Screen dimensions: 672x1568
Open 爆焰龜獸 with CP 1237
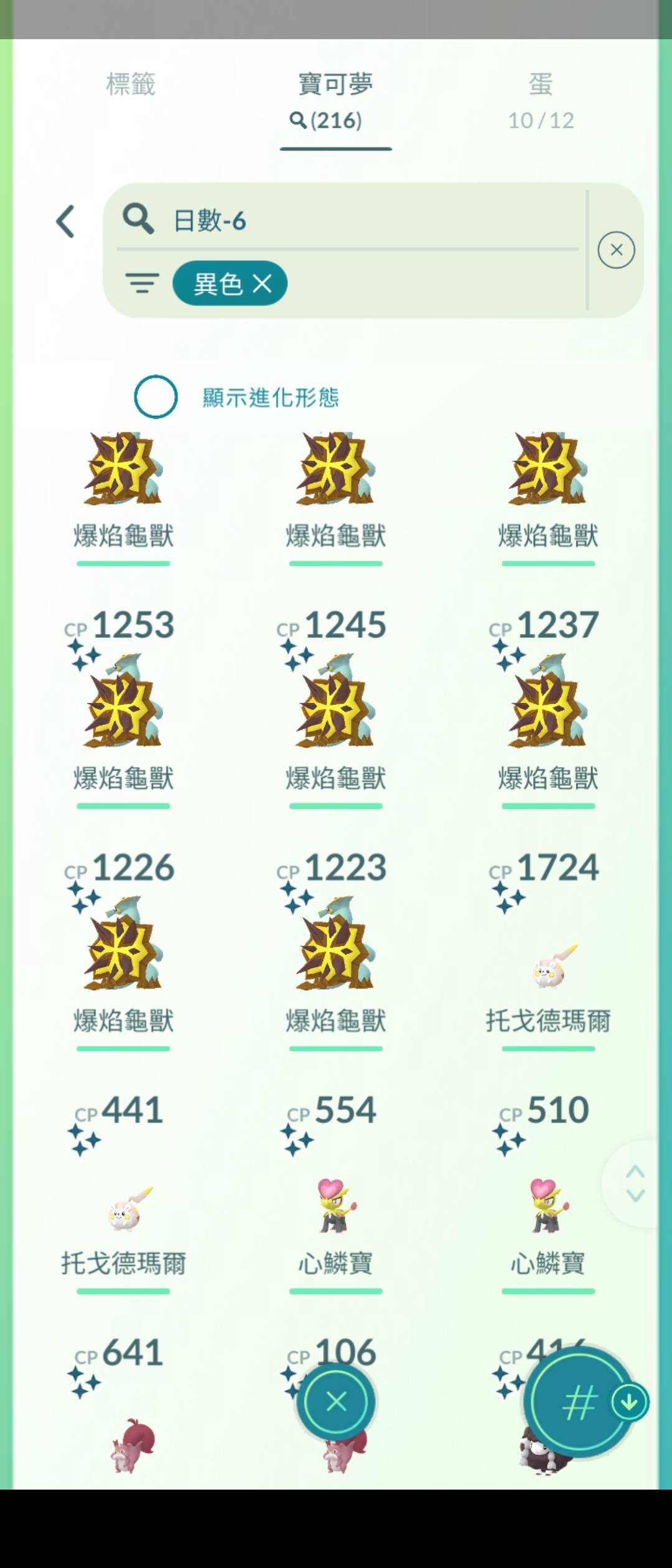(548, 703)
